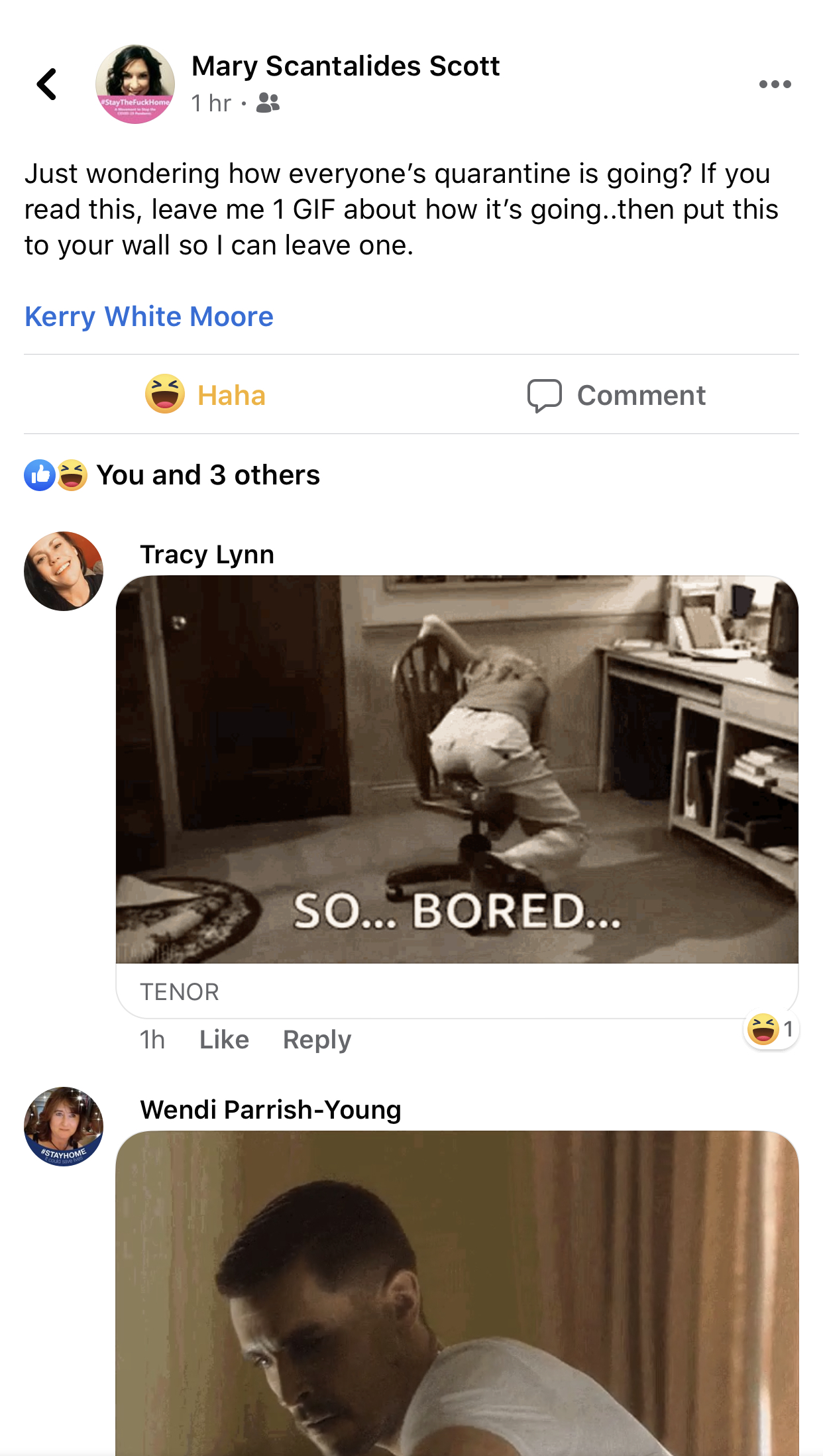Screen dimensions: 823x1456
Task: Open Tracy Lynn's profile picture
Action: click(64, 571)
